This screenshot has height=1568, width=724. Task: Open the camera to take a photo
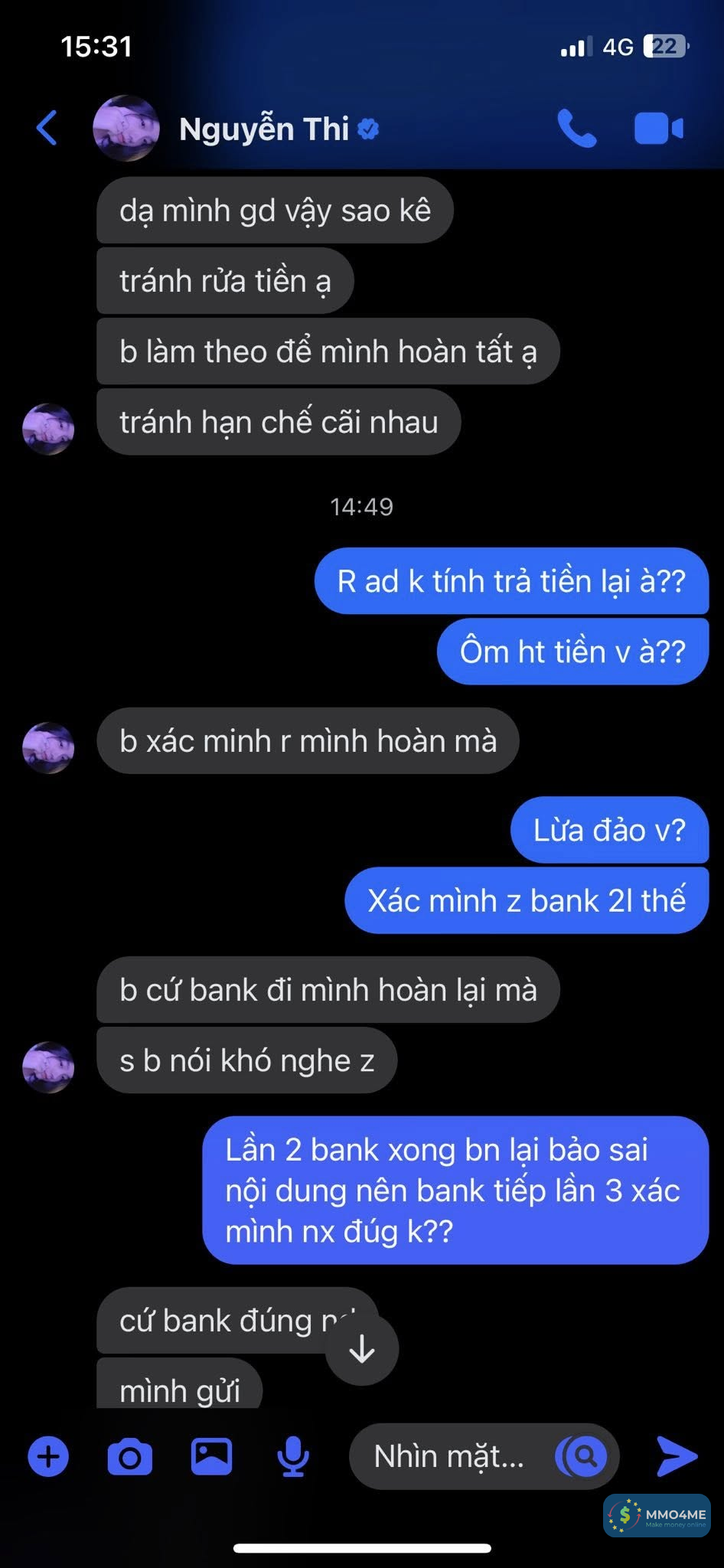coord(129,1456)
